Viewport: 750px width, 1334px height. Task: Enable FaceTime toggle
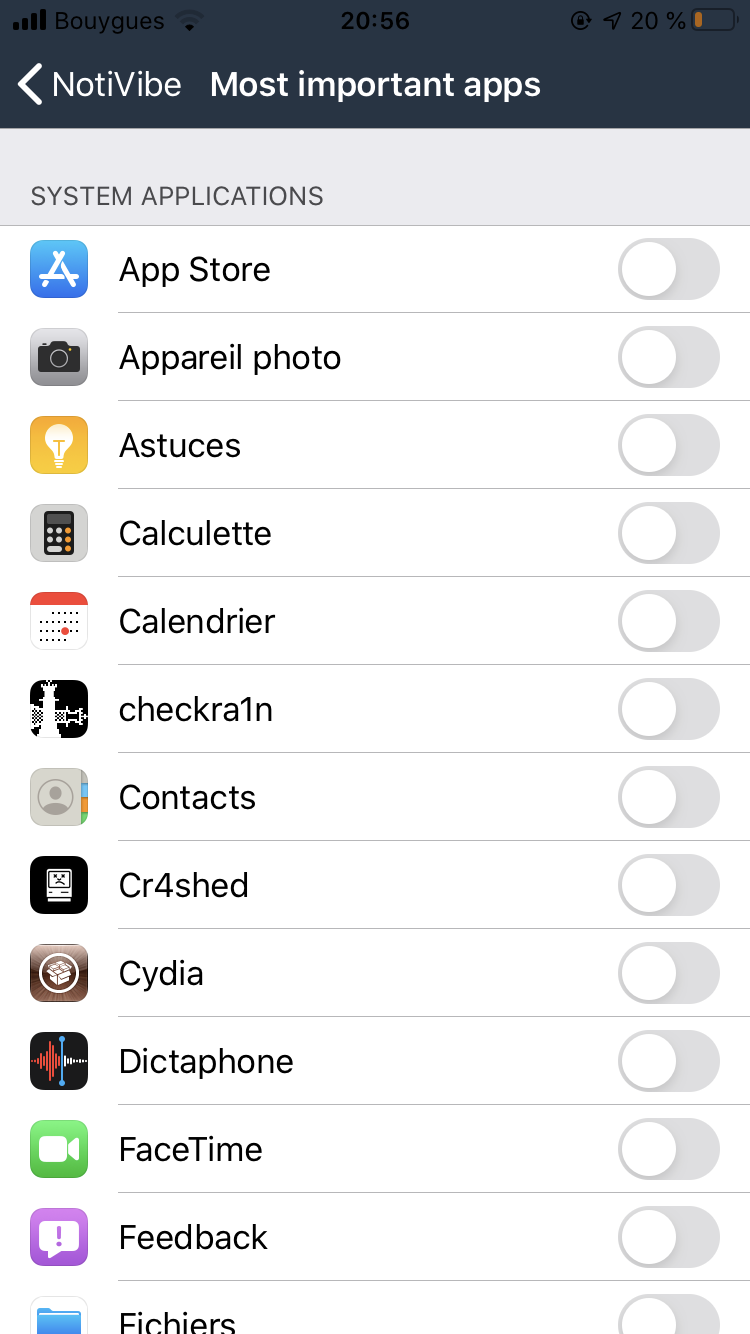(x=669, y=1149)
